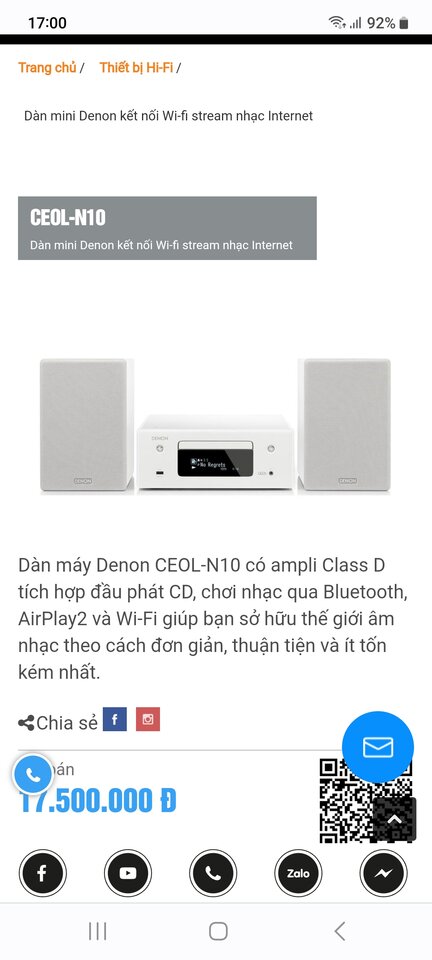Go back using system back button

[340, 931]
